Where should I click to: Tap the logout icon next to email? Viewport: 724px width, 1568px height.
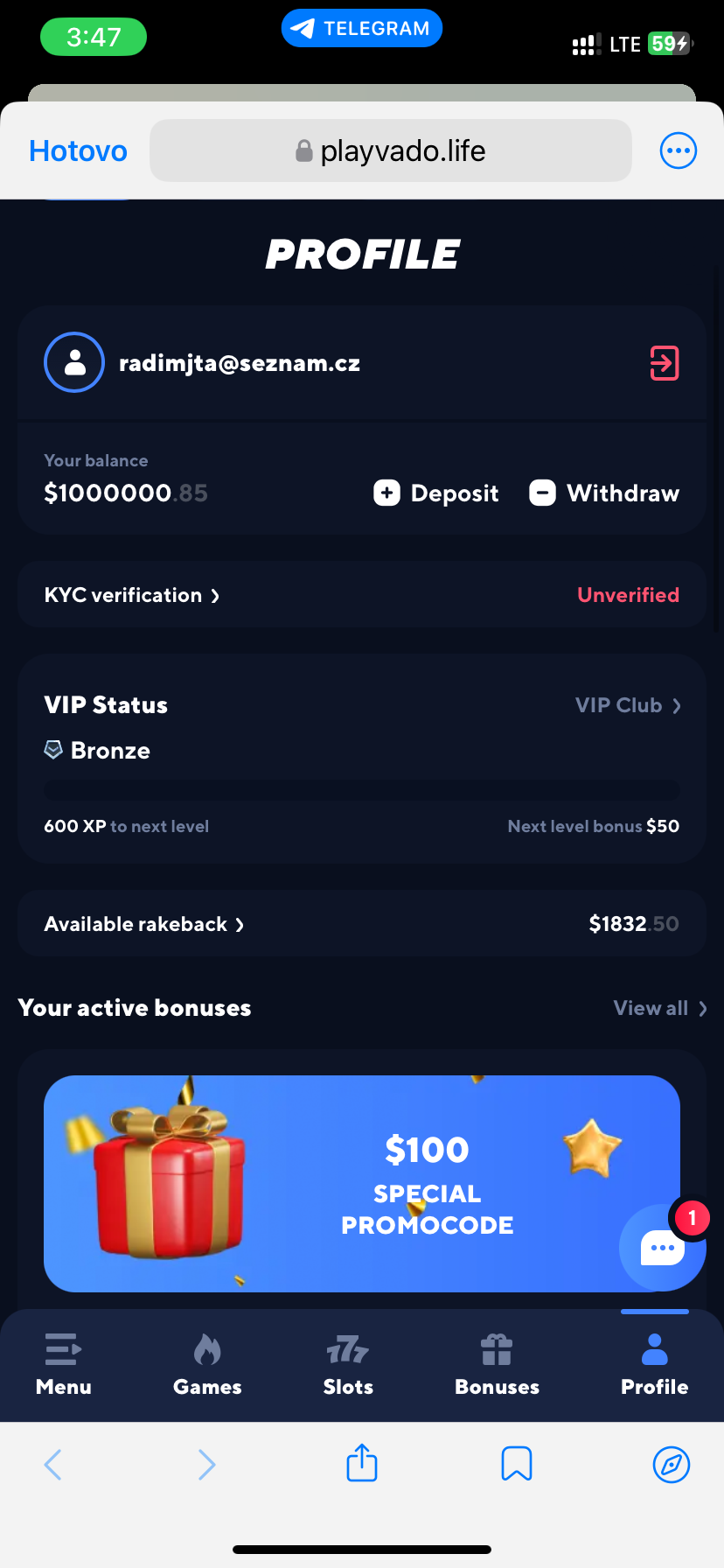(664, 363)
